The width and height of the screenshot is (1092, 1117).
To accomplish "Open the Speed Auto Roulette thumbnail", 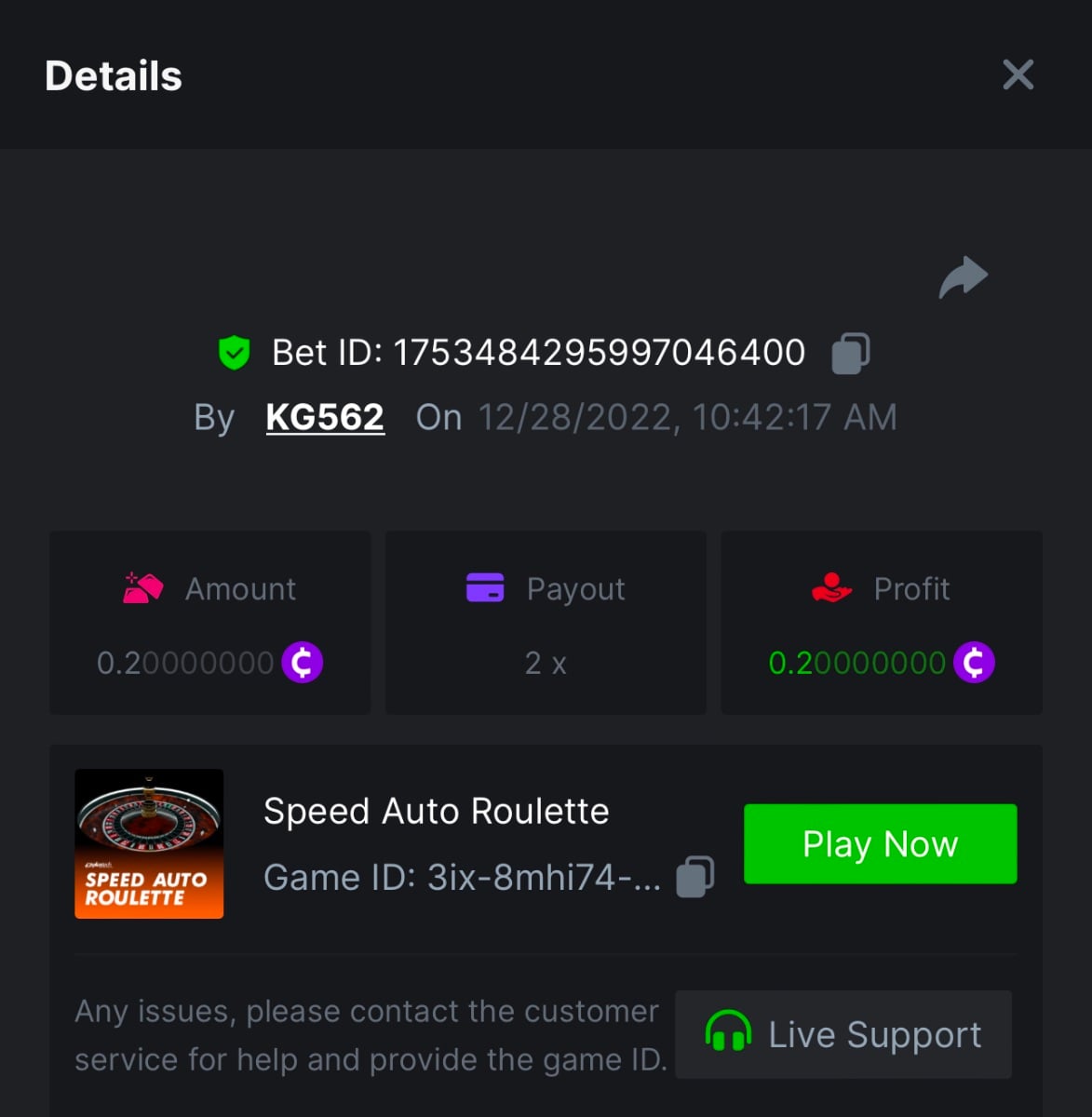I will pos(149,843).
